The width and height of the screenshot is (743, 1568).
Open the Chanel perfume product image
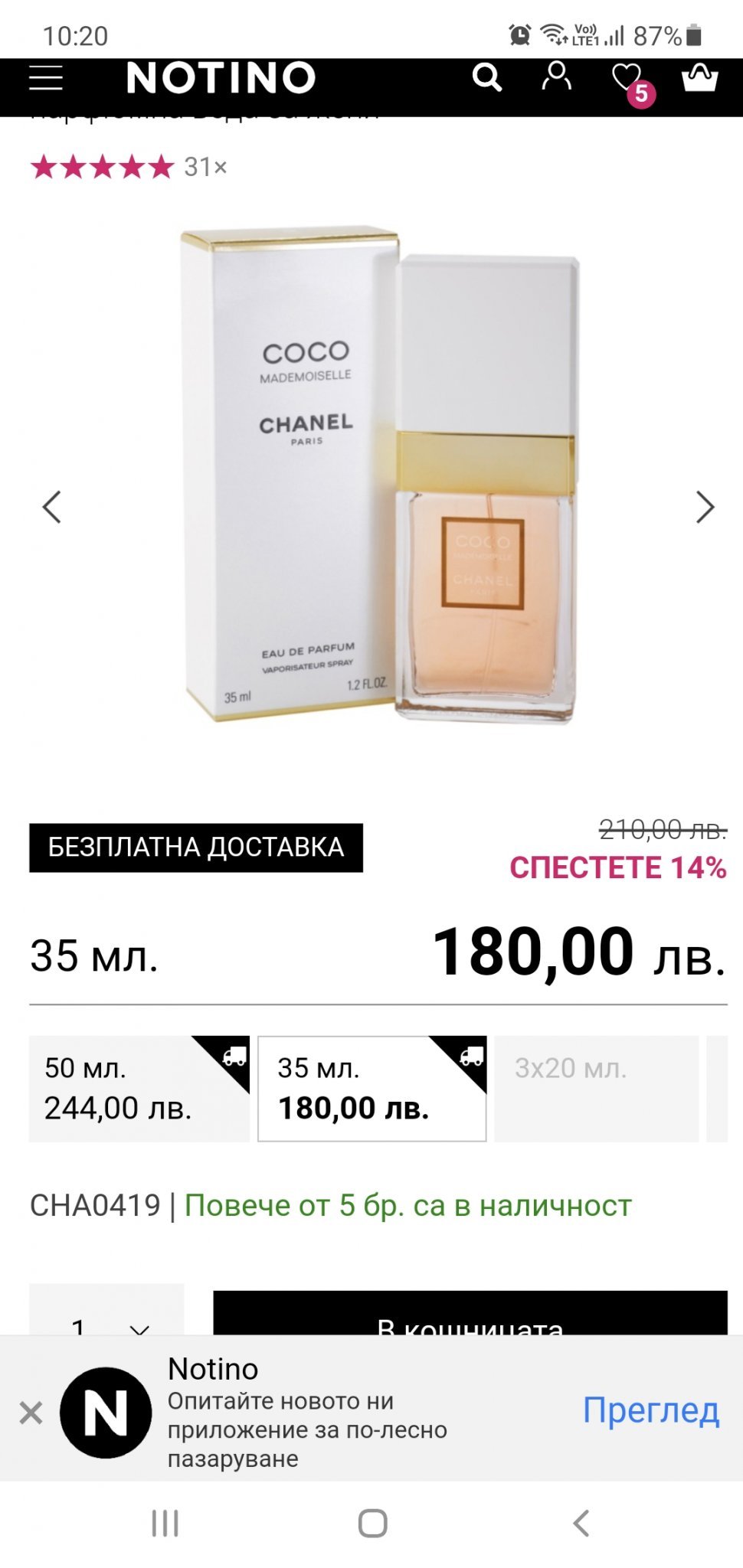coord(379,475)
